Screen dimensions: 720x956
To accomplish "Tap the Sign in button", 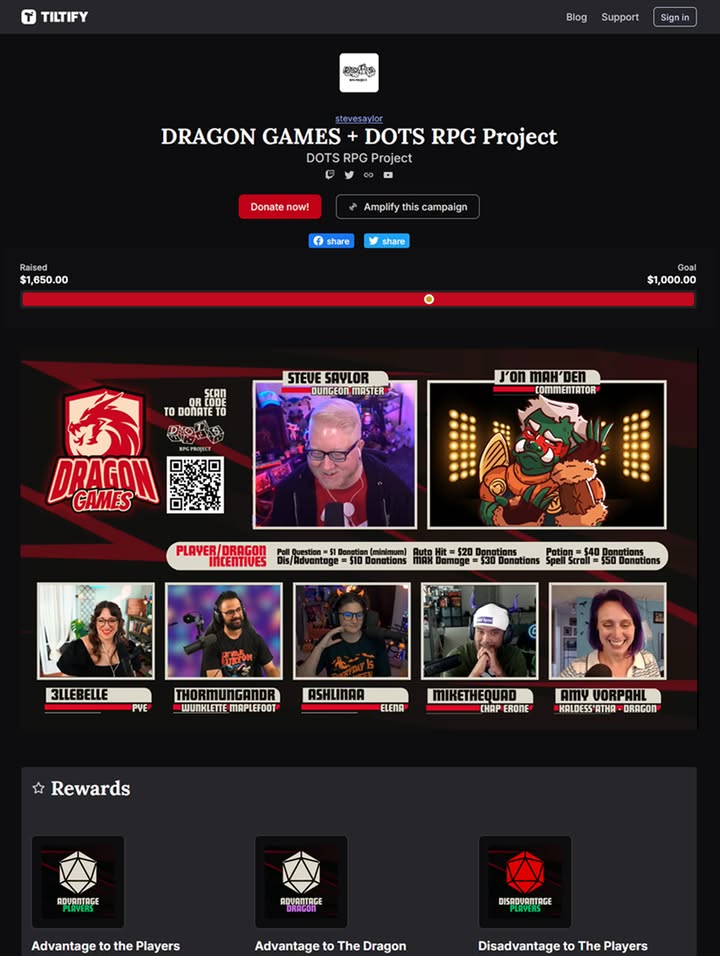I will pyautogui.click(x=675, y=17).
